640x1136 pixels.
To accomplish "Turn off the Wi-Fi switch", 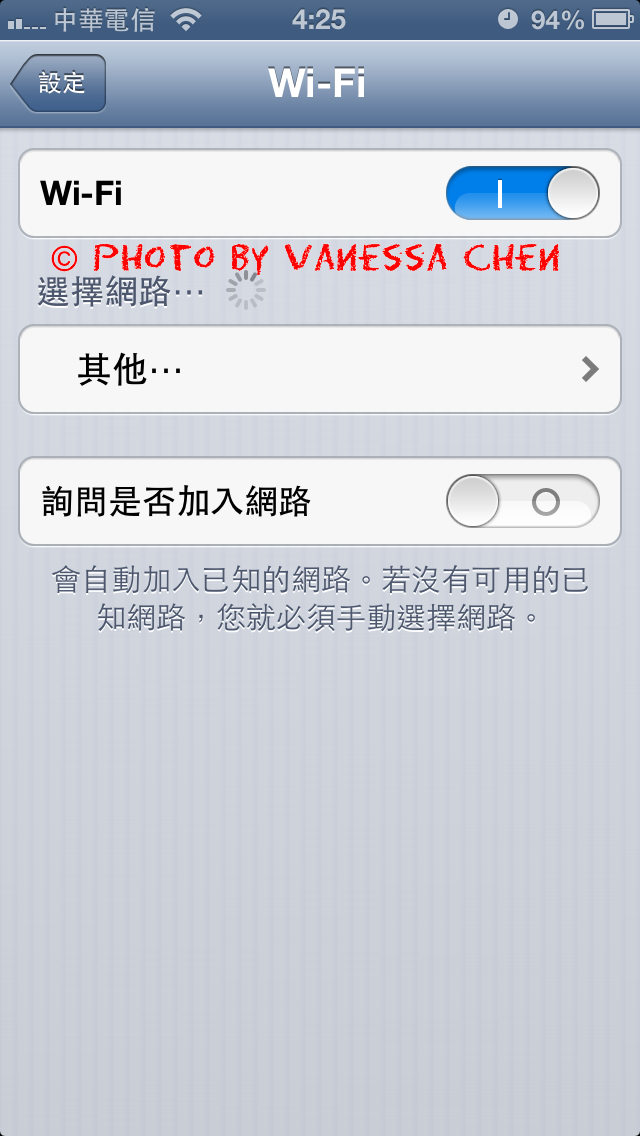I will point(522,193).
